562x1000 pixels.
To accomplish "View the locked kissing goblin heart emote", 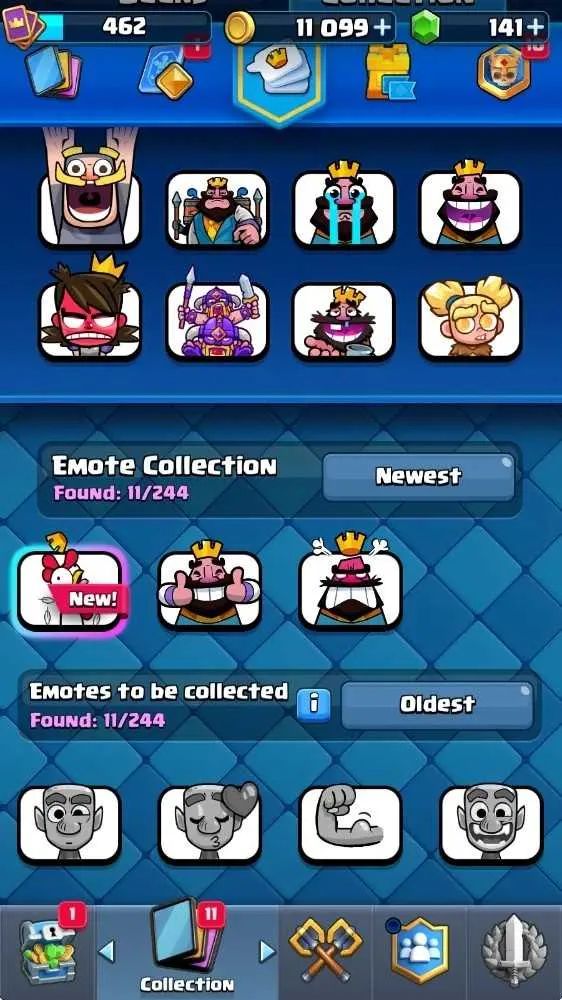I will 210,824.
